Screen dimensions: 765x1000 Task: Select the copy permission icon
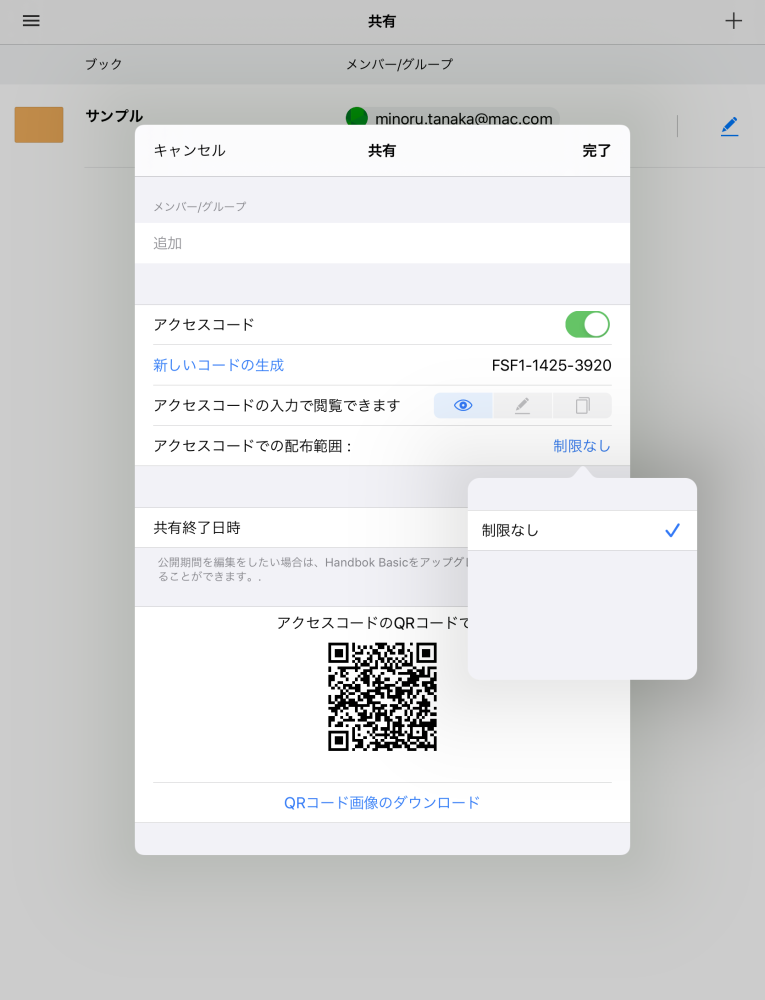point(582,405)
